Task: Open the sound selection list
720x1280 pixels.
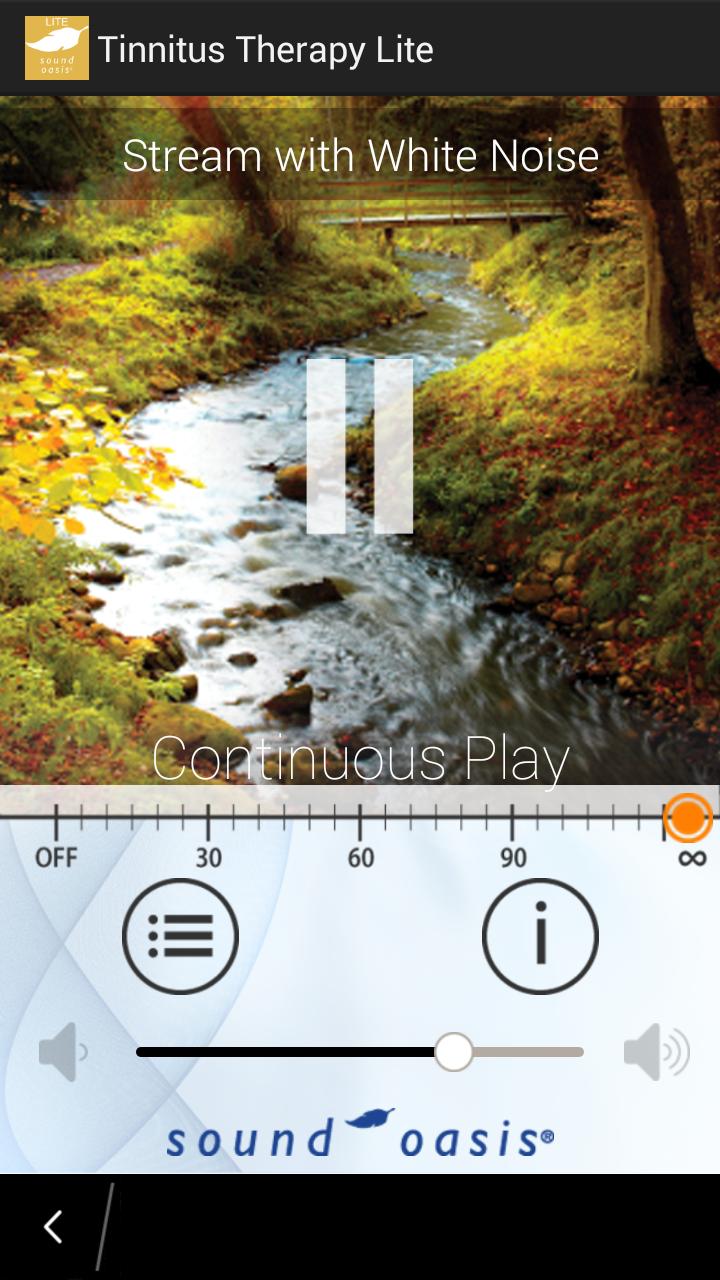Action: 180,935
